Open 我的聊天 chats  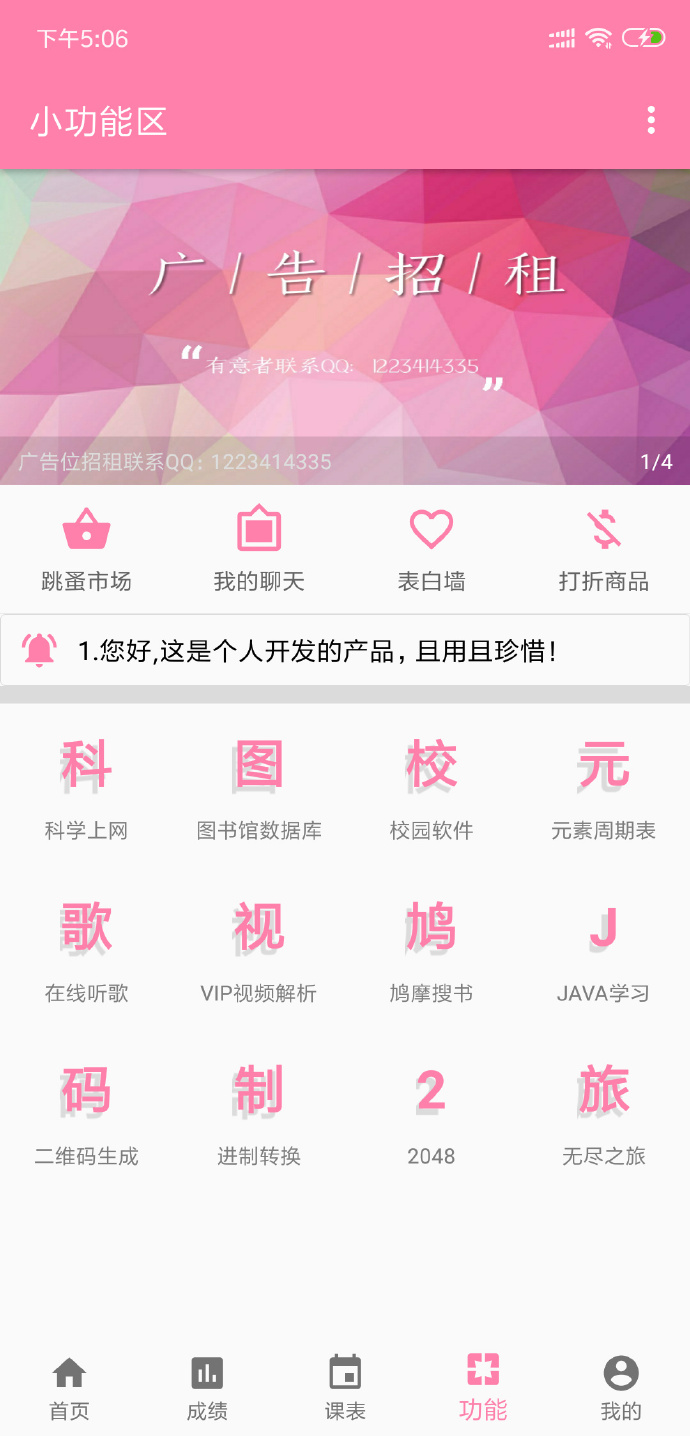(259, 549)
